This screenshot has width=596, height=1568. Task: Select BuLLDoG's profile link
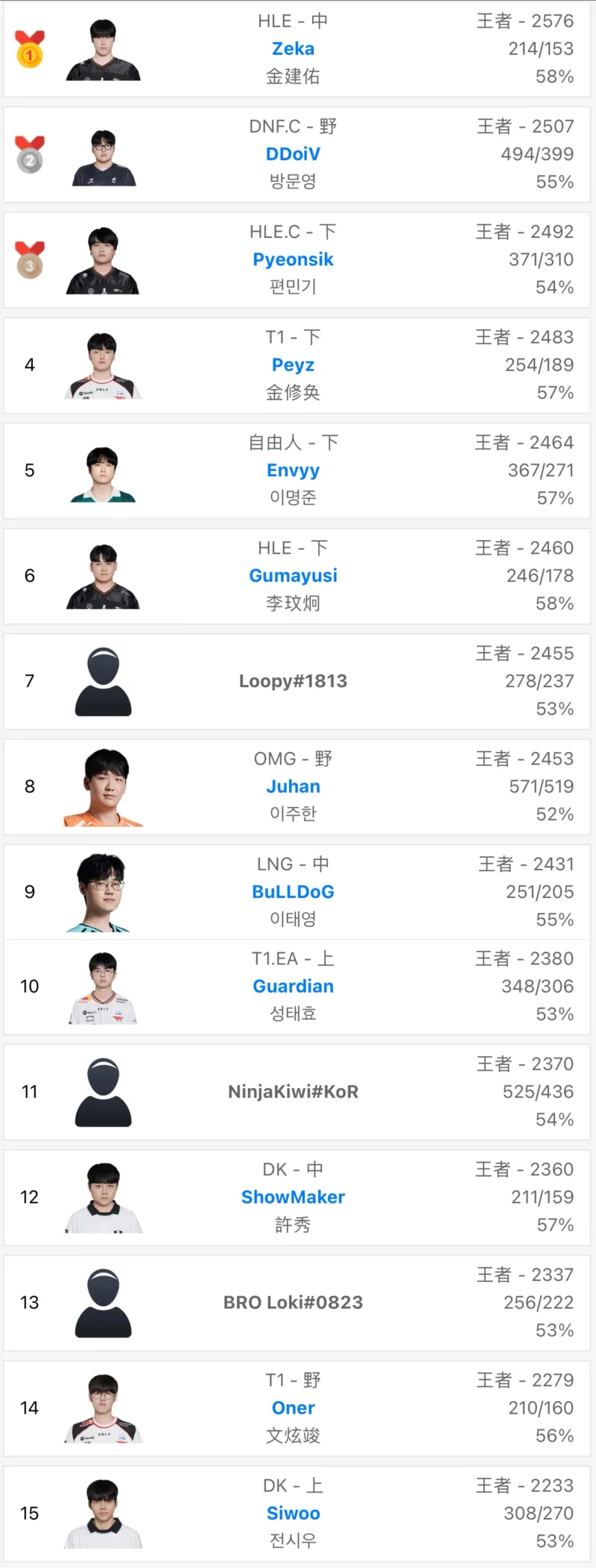tap(293, 891)
